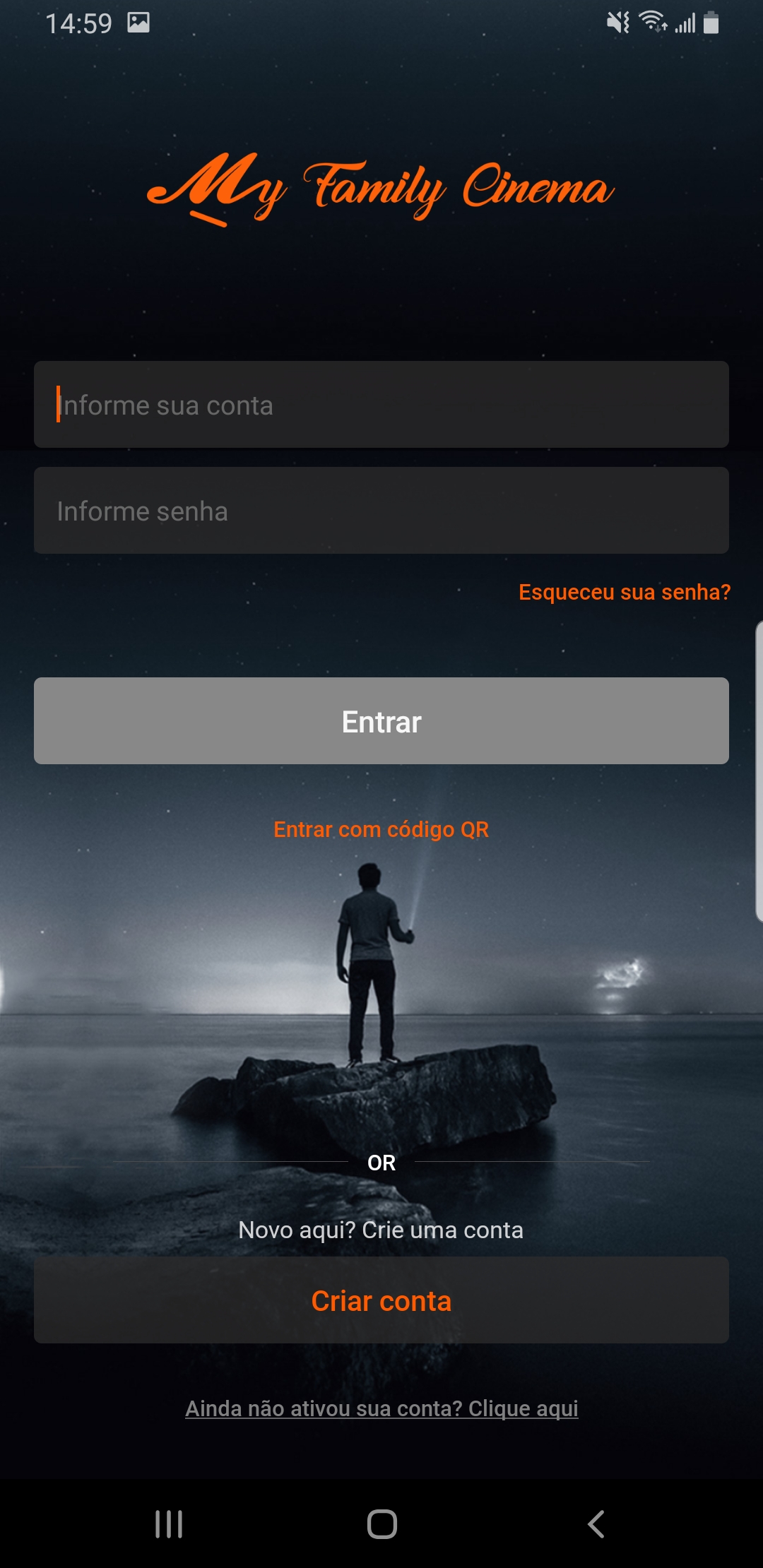Screen dimensions: 763x1568
Task: Open 'Esqueceu sua senha?' link
Action: (x=624, y=592)
